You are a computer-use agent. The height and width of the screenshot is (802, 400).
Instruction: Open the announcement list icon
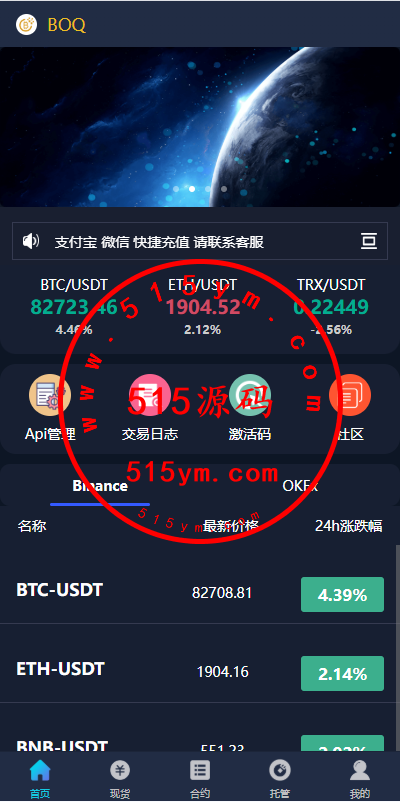tap(369, 241)
